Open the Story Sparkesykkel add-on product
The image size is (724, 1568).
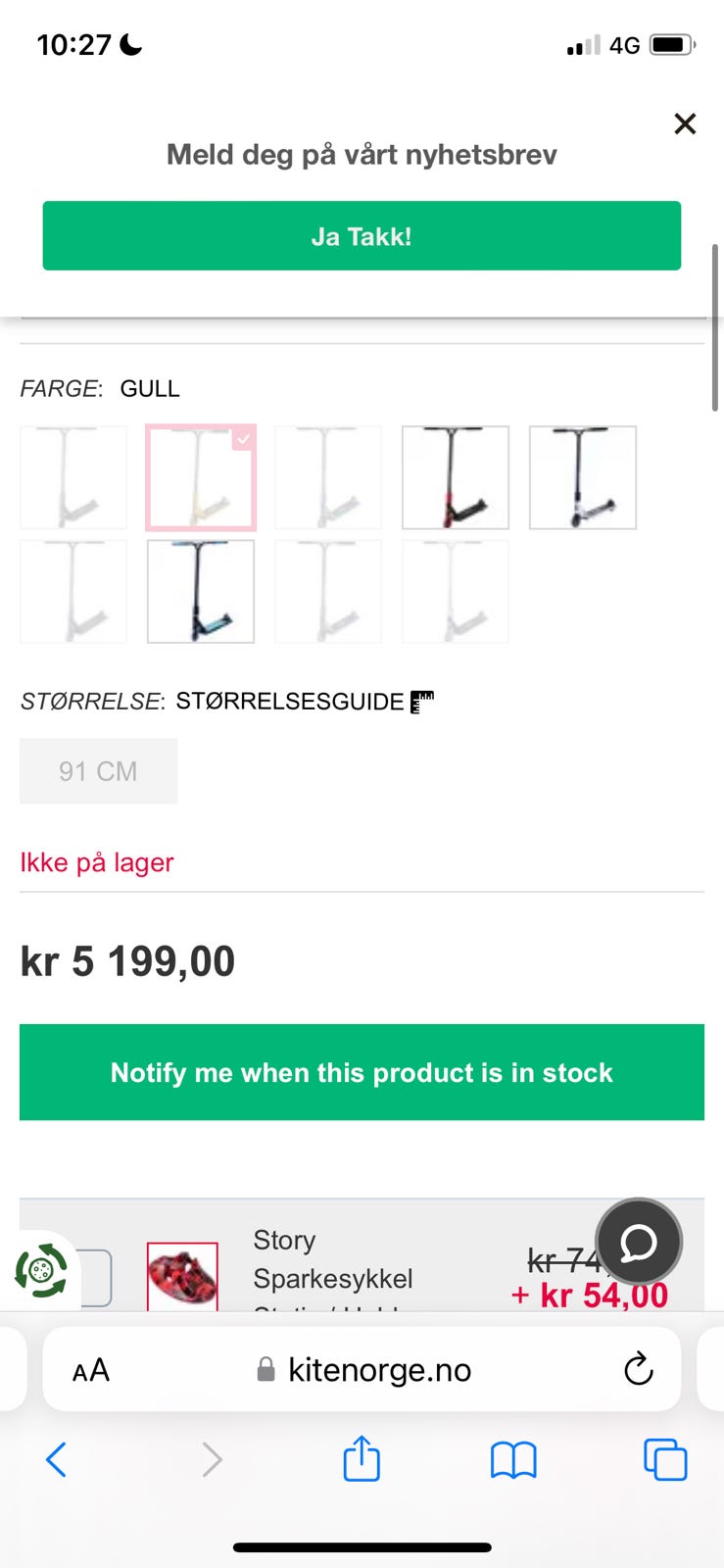pos(332,1260)
